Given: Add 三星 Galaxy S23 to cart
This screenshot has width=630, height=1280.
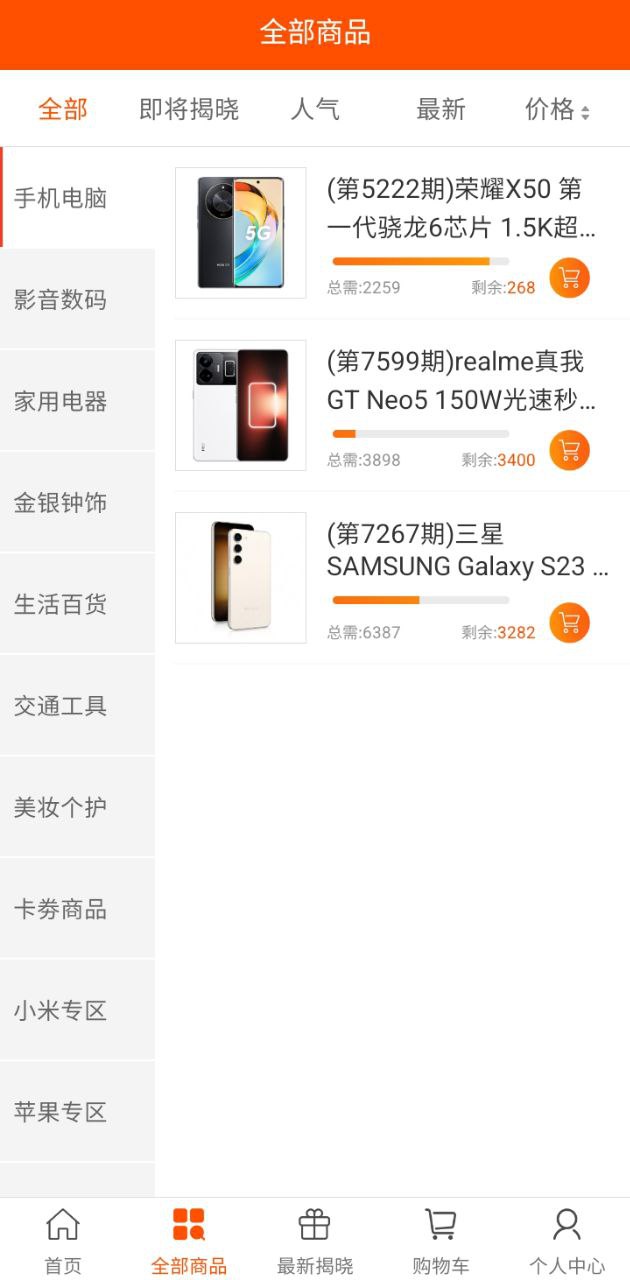Looking at the screenshot, I should tap(569, 623).
